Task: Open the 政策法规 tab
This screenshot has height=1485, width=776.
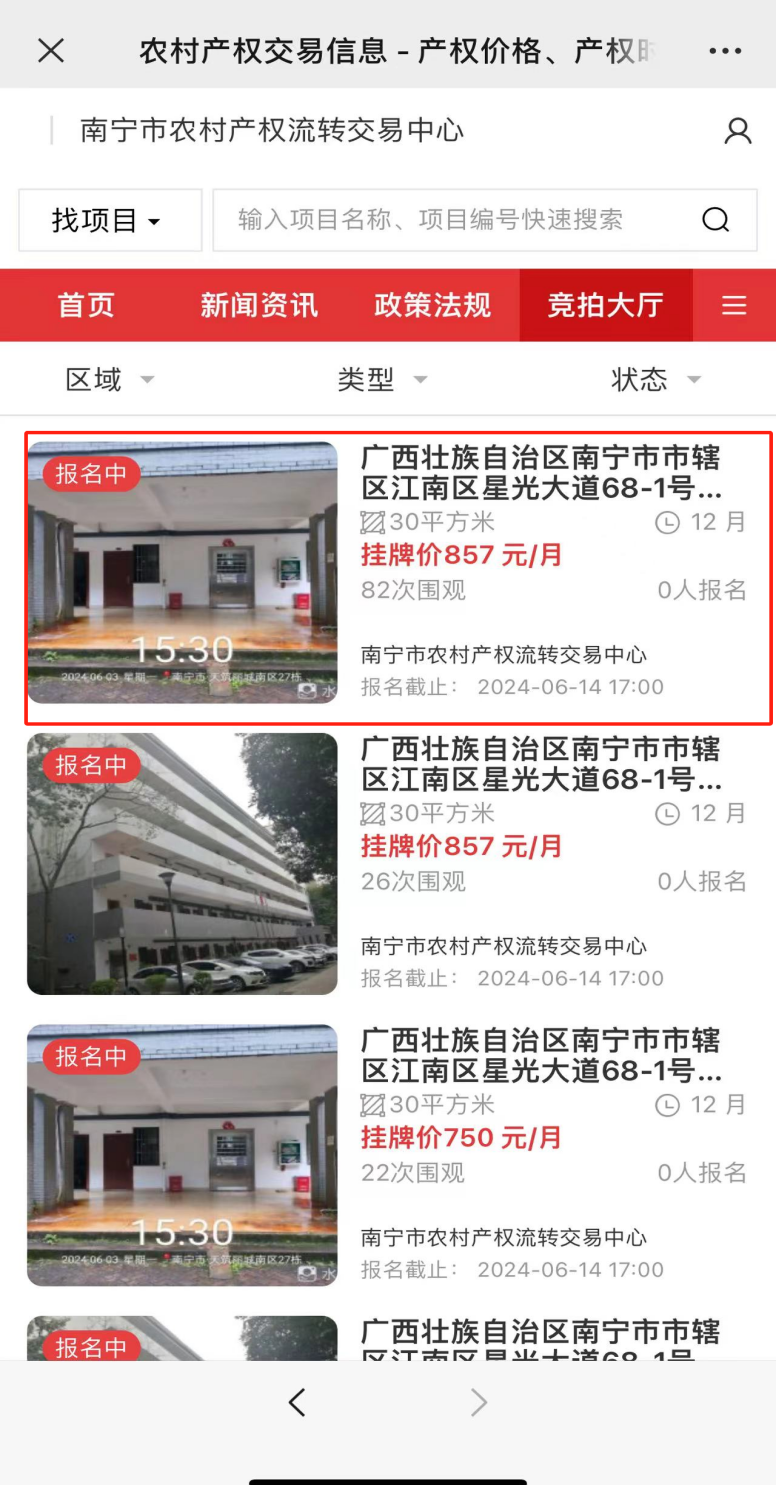Action: coord(432,305)
